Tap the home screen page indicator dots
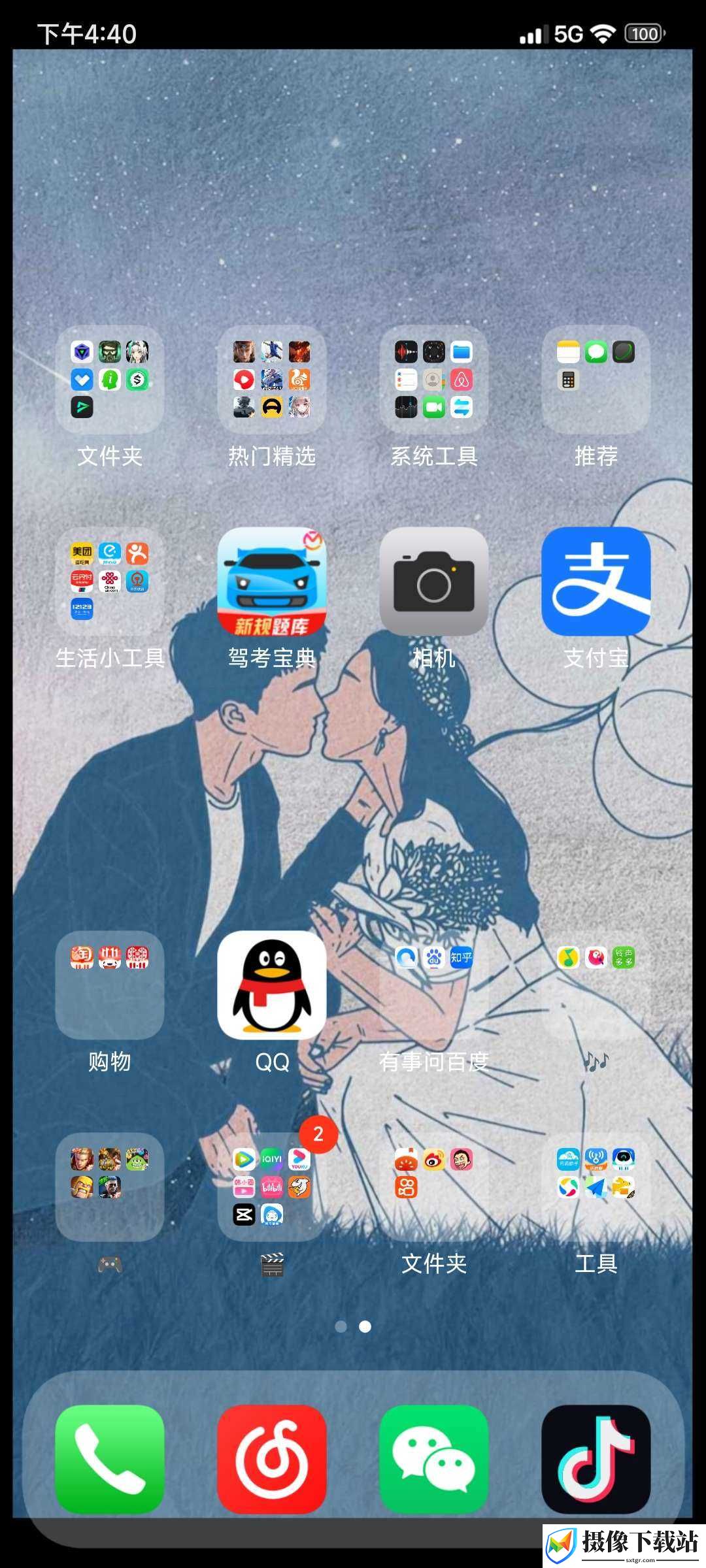The width and height of the screenshot is (706, 1568). tap(353, 1326)
